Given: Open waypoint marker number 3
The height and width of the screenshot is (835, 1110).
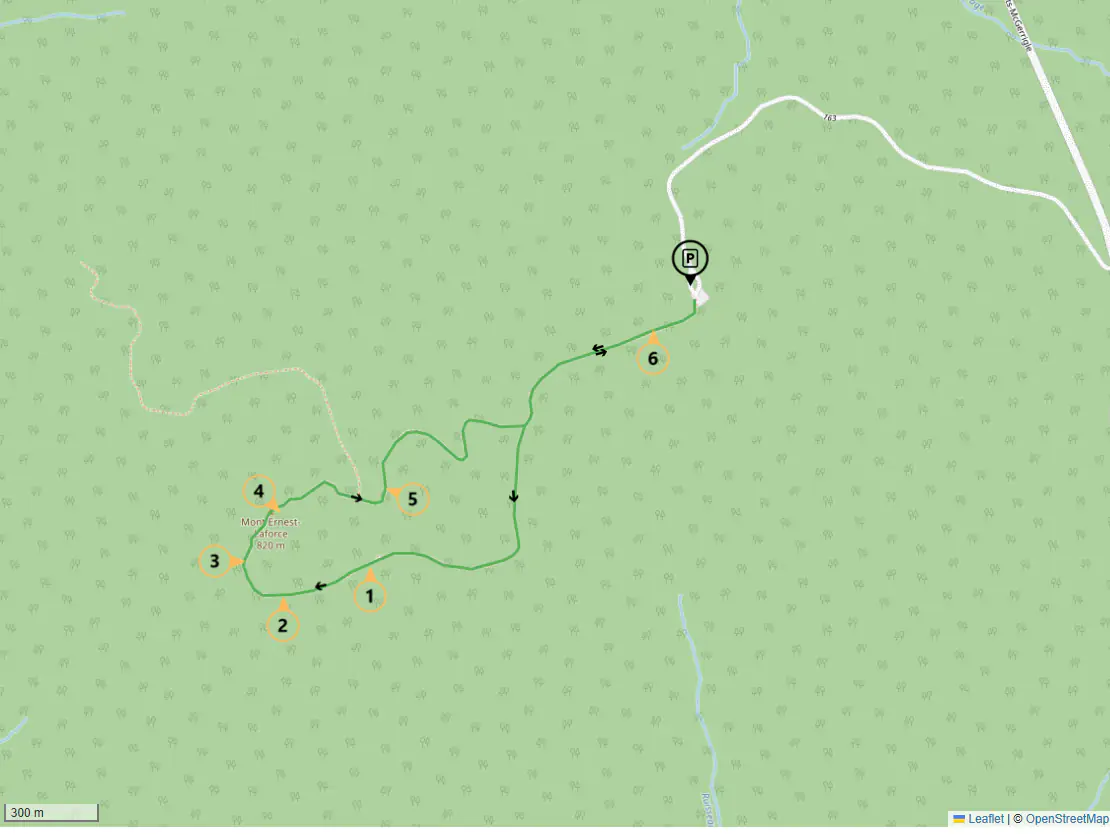Looking at the screenshot, I should click(215, 562).
